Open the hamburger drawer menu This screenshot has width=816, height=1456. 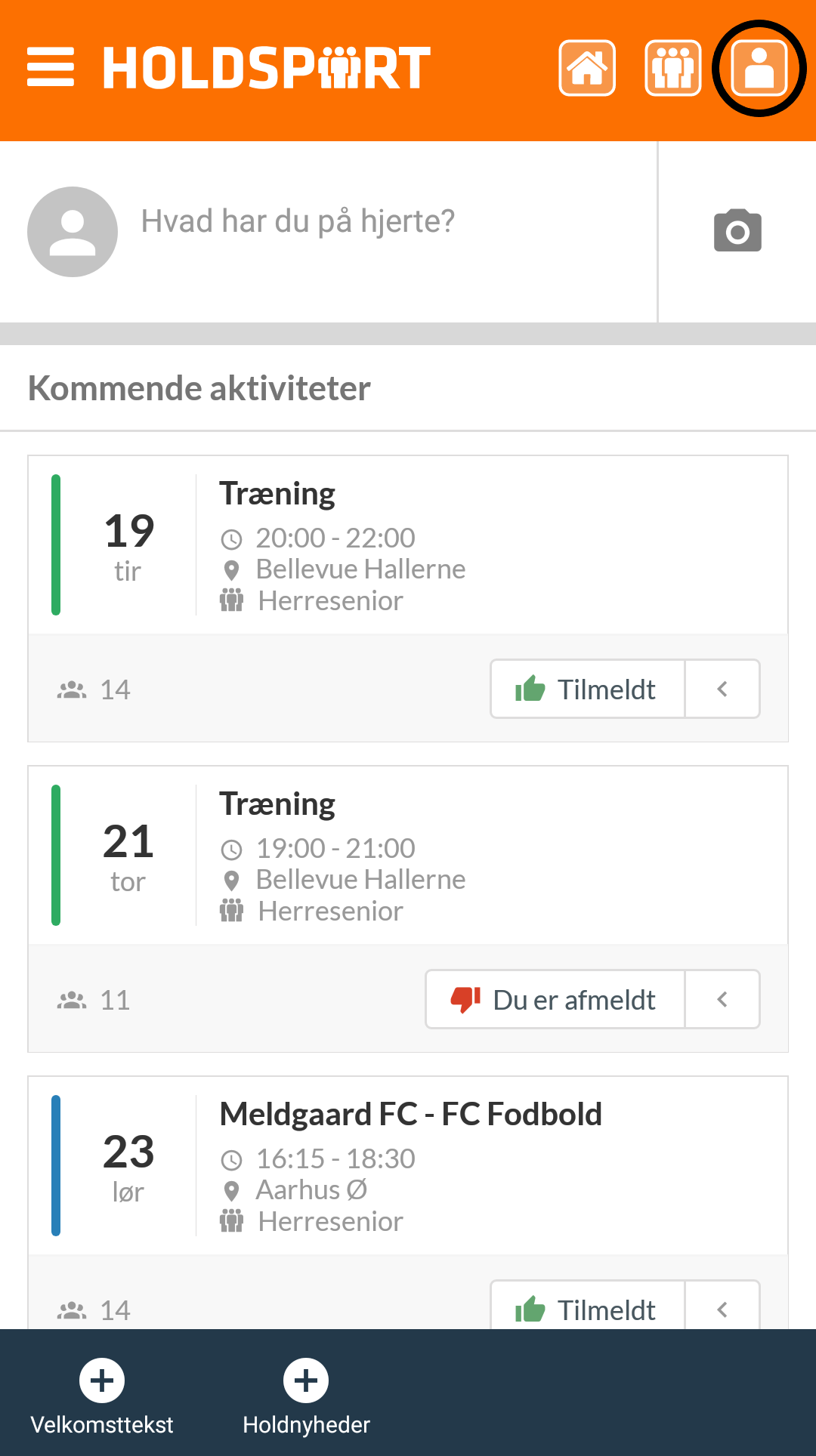pos(51,67)
